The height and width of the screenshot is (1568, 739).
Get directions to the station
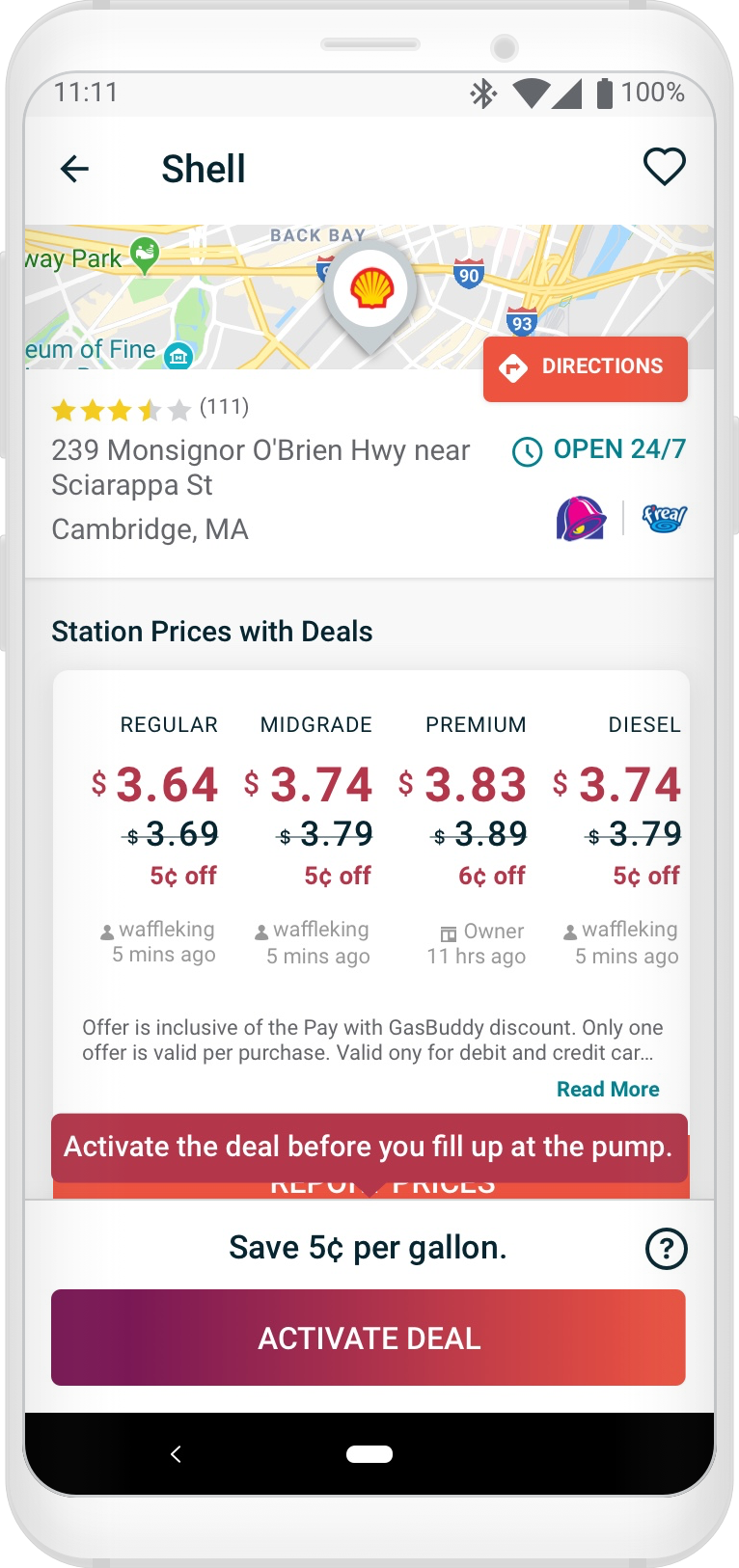point(585,367)
